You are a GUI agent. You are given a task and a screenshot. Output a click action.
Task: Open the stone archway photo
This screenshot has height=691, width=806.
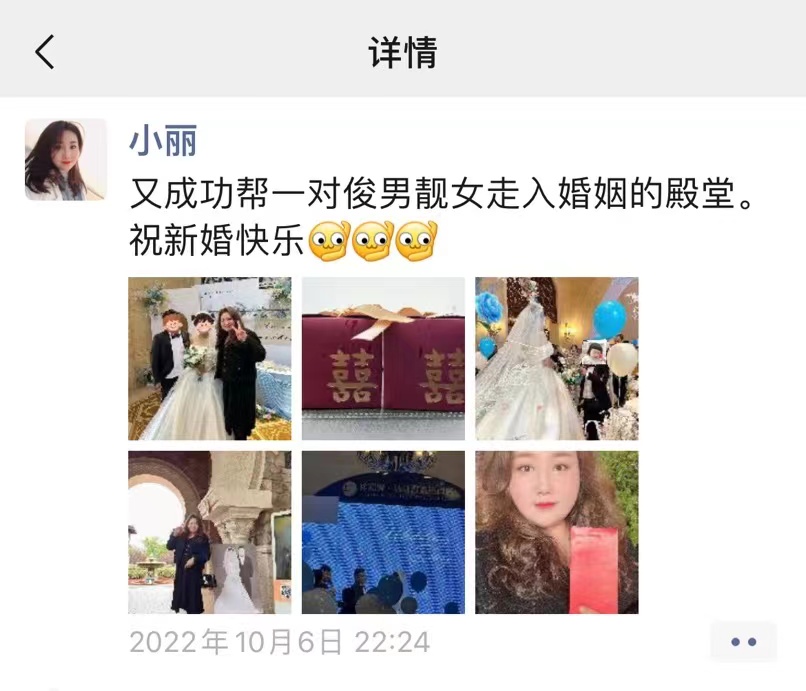point(210,532)
